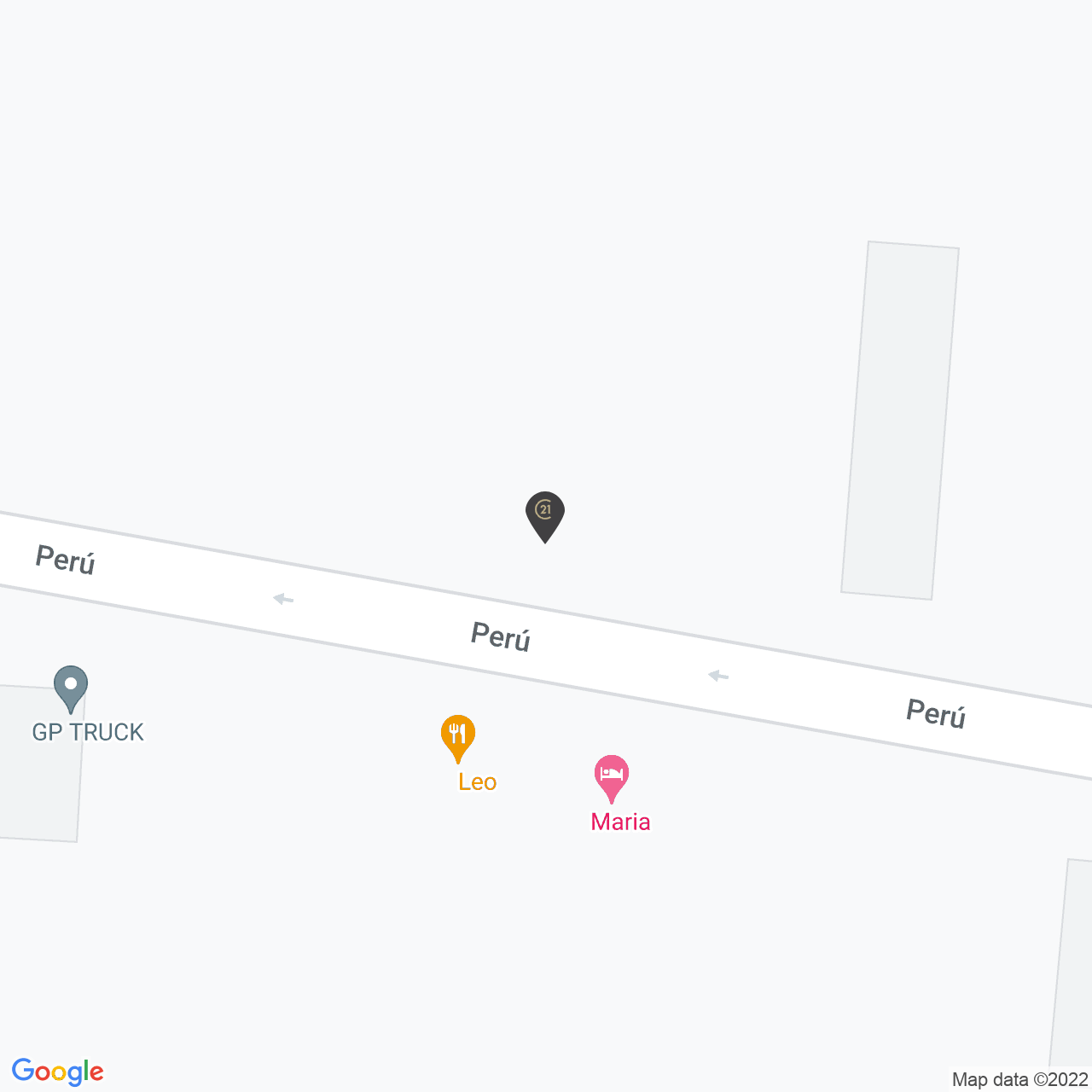The image size is (1092, 1092).
Task: Tap the GP TRUCK map pin
Action: (x=71, y=687)
